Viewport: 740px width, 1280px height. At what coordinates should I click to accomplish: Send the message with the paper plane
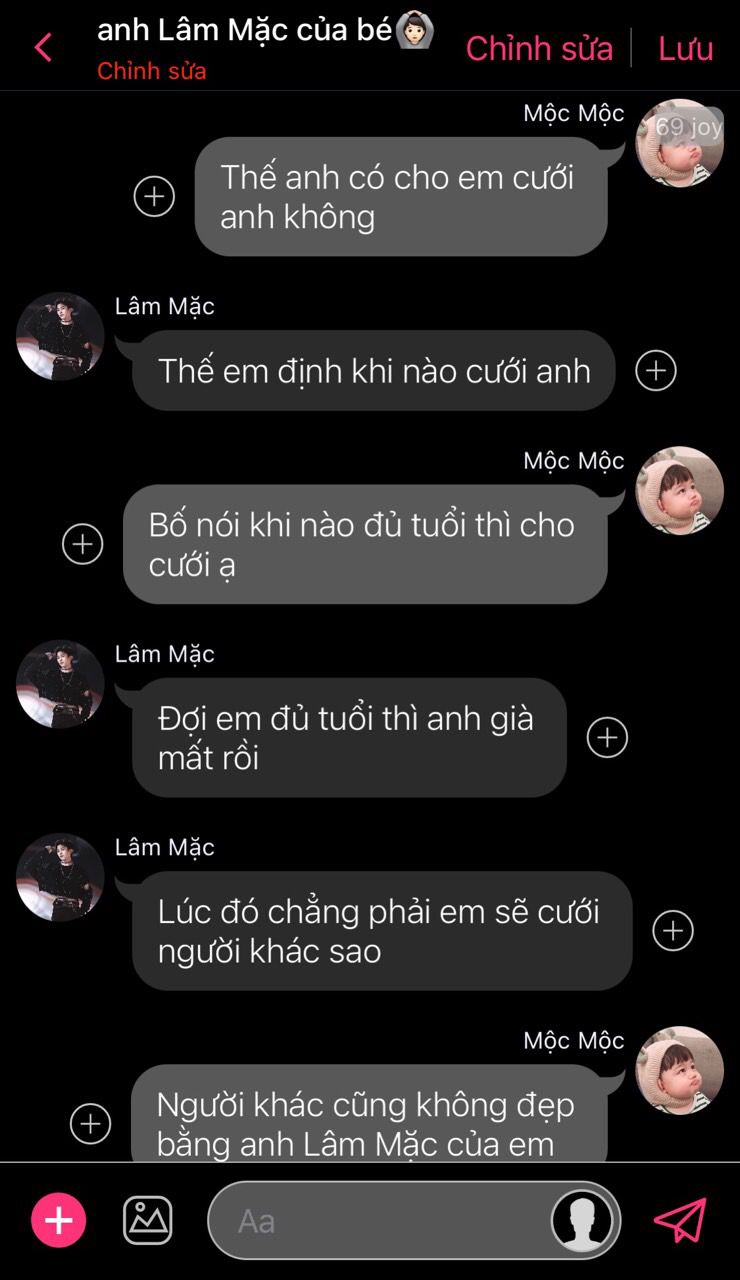(680, 1220)
